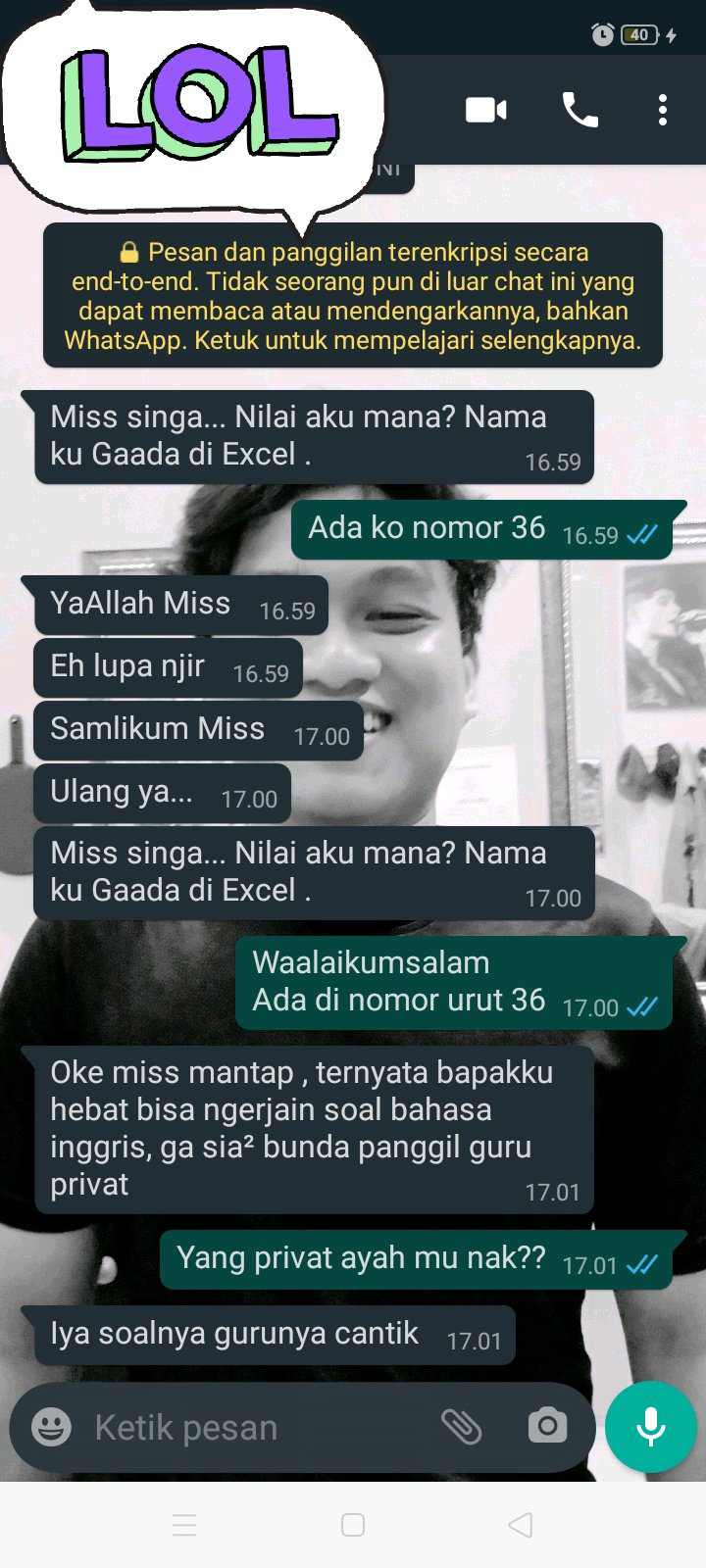The height and width of the screenshot is (1568, 706).
Task: Start a voice call
Action: click(x=580, y=110)
